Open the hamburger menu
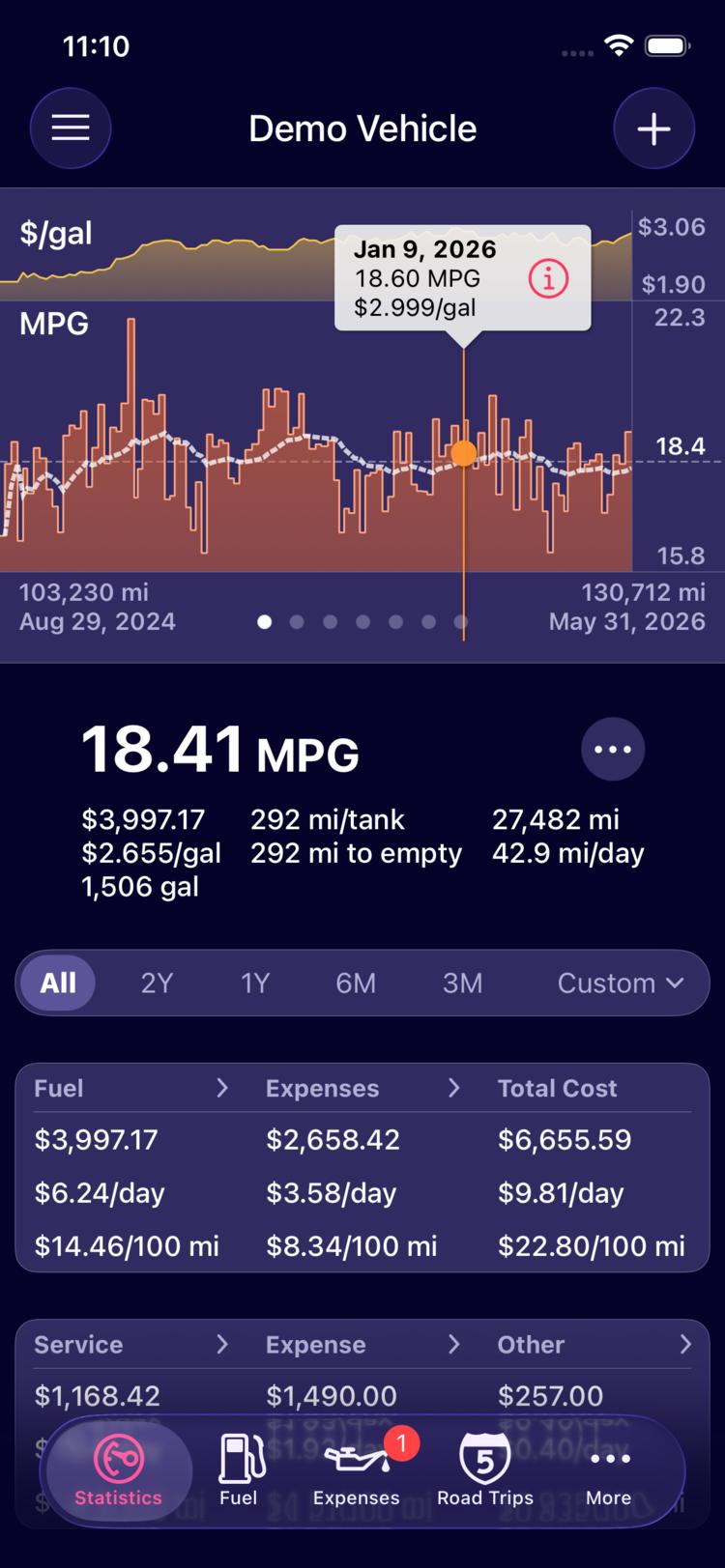The image size is (725, 1568). click(x=71, y=128)
